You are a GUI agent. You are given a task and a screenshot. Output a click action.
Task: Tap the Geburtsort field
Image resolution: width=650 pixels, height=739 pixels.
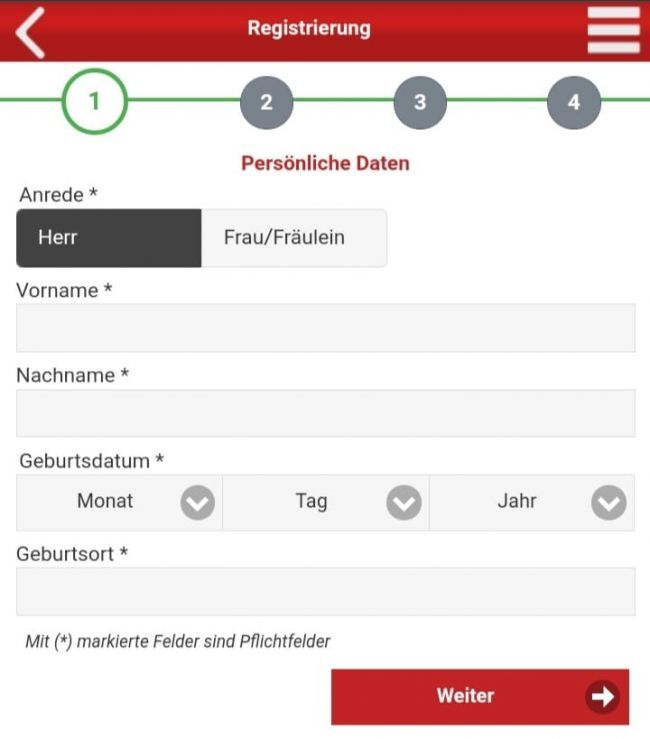click(325, 591)
